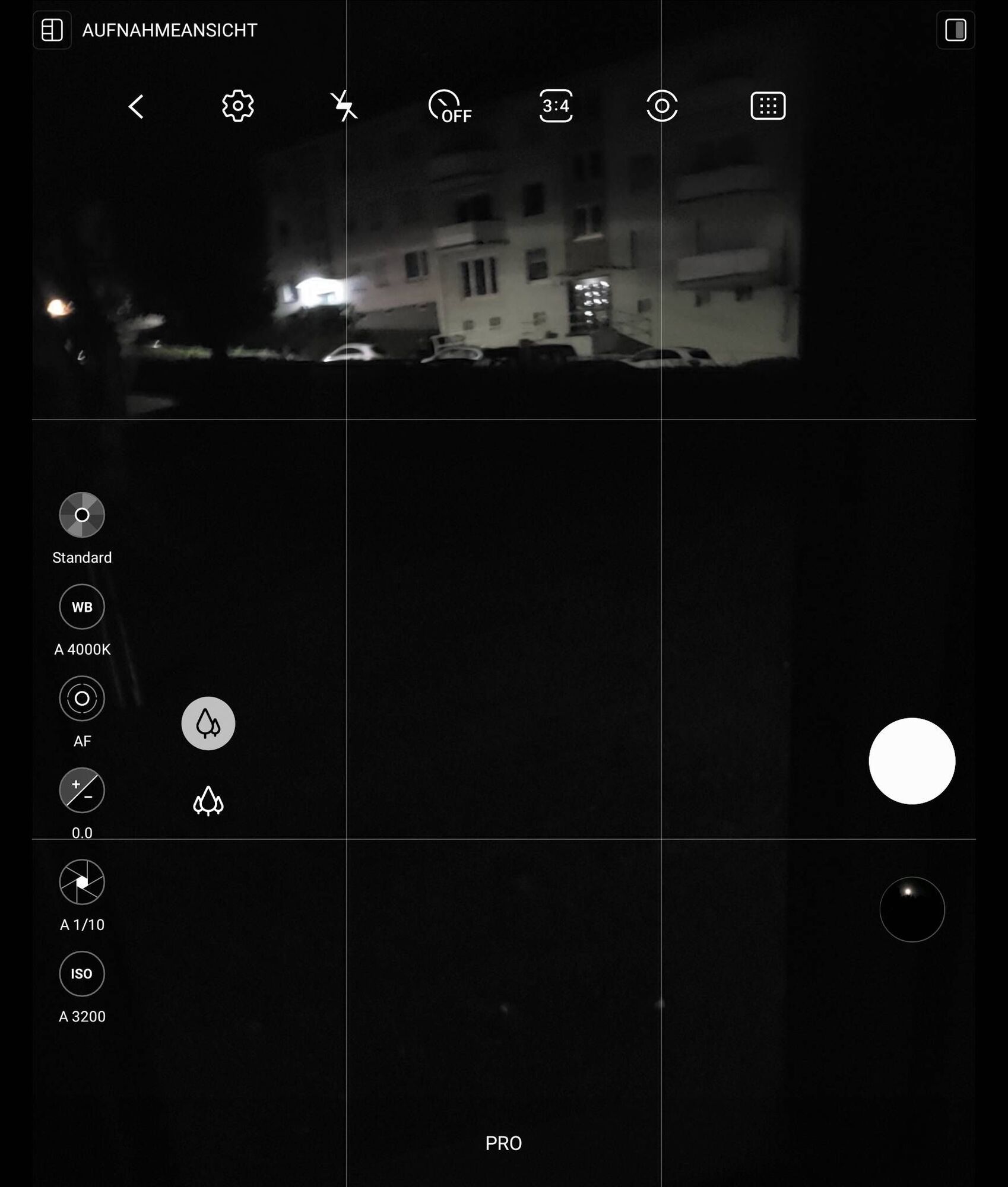
Task: Open the last photo thumbnail
Action: click(x=911, y=909)
